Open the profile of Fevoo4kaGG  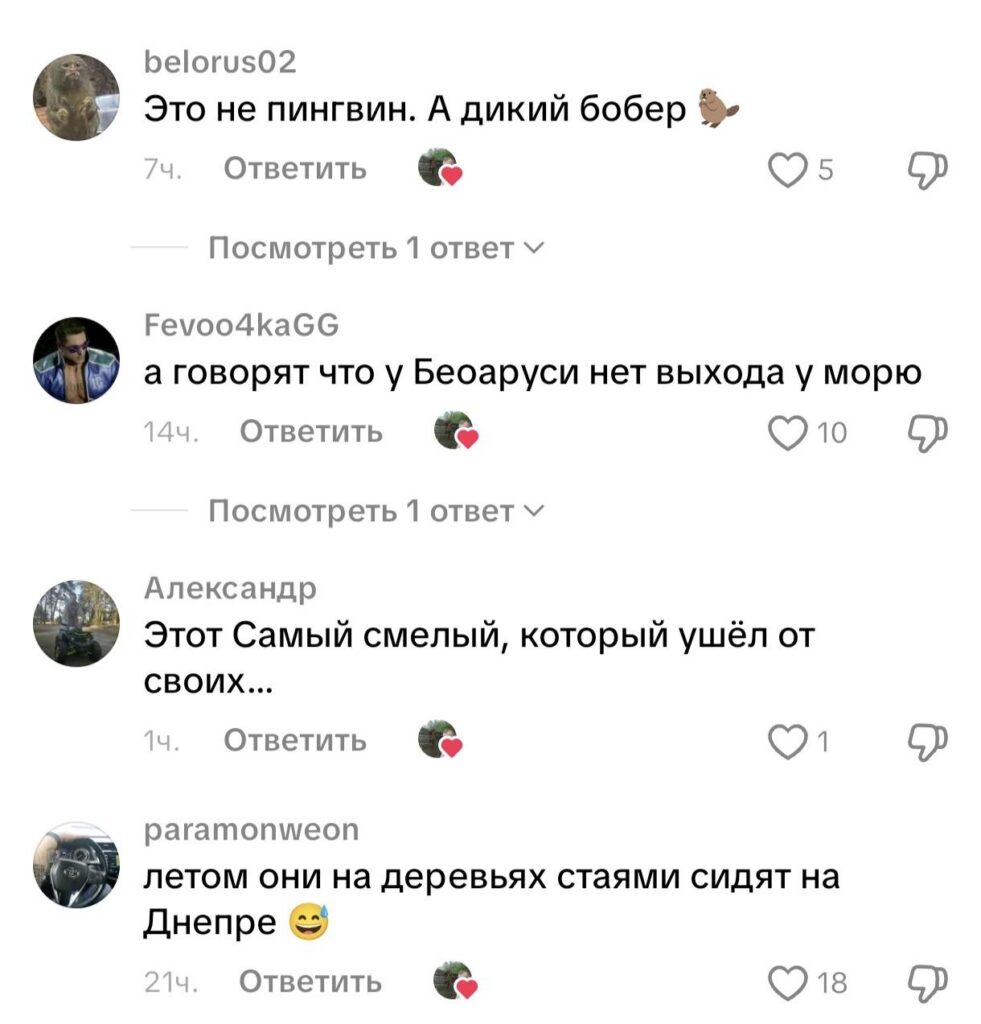click(76, 360)
